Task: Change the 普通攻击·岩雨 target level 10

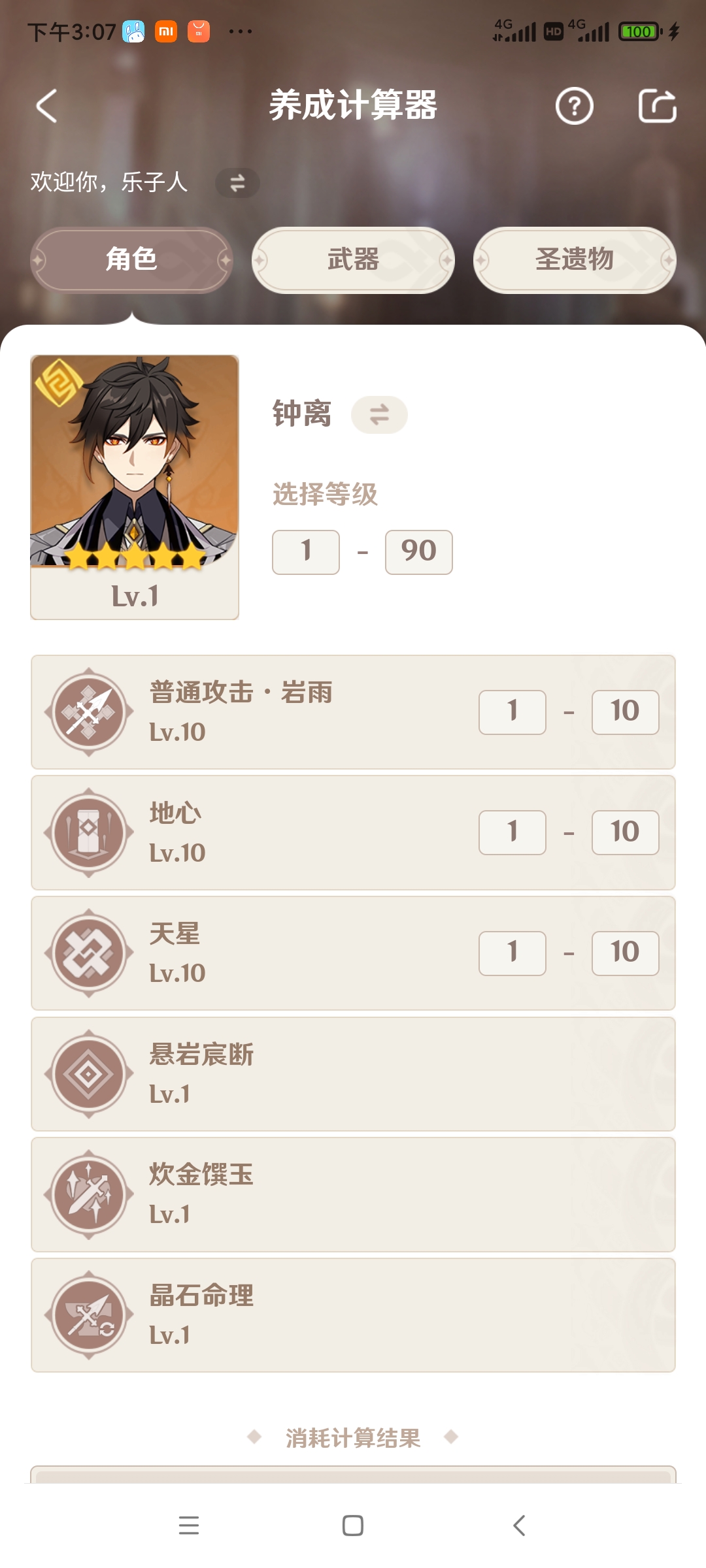Action: (x=625, y=712)
